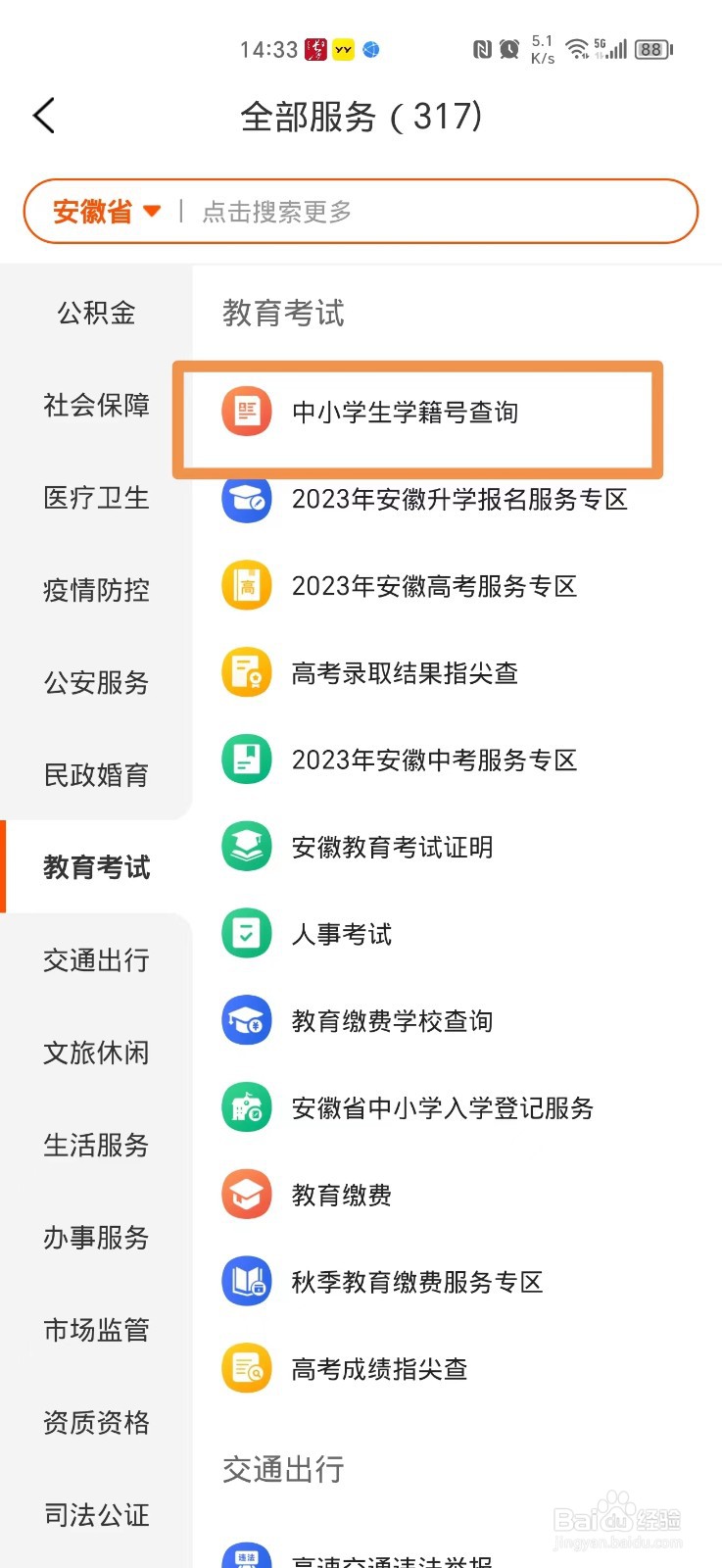This screenshot has width=722, height=1568.
Task: Select the 2023年安徽升学报名服务专区 graduation cap icon
Action: point(247,499)
